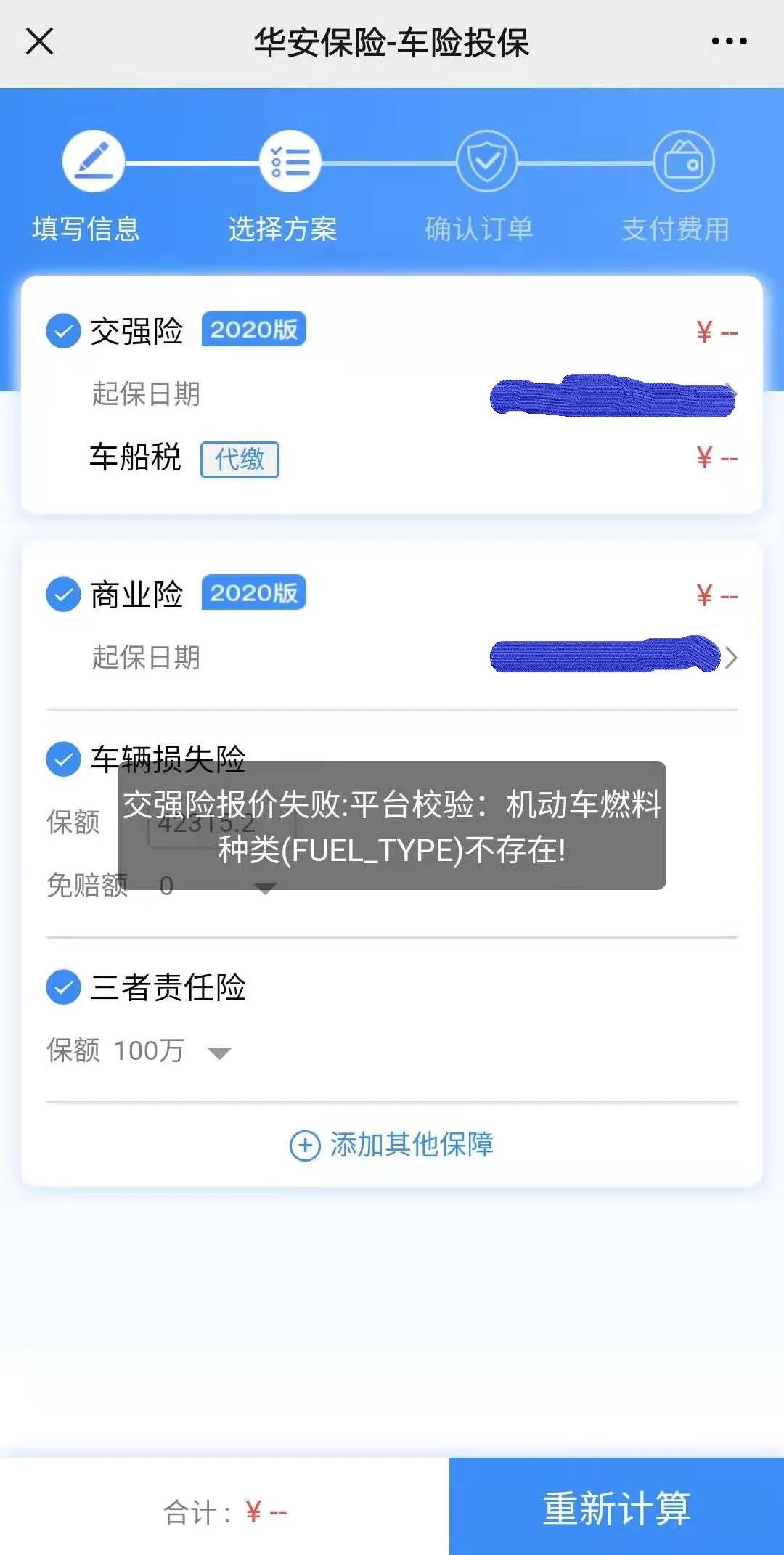Image resolution: width=784 pixels, height=1555 pixels.
Task: Click the 代缴 badge next to 车船税
Action: (240, 460)
